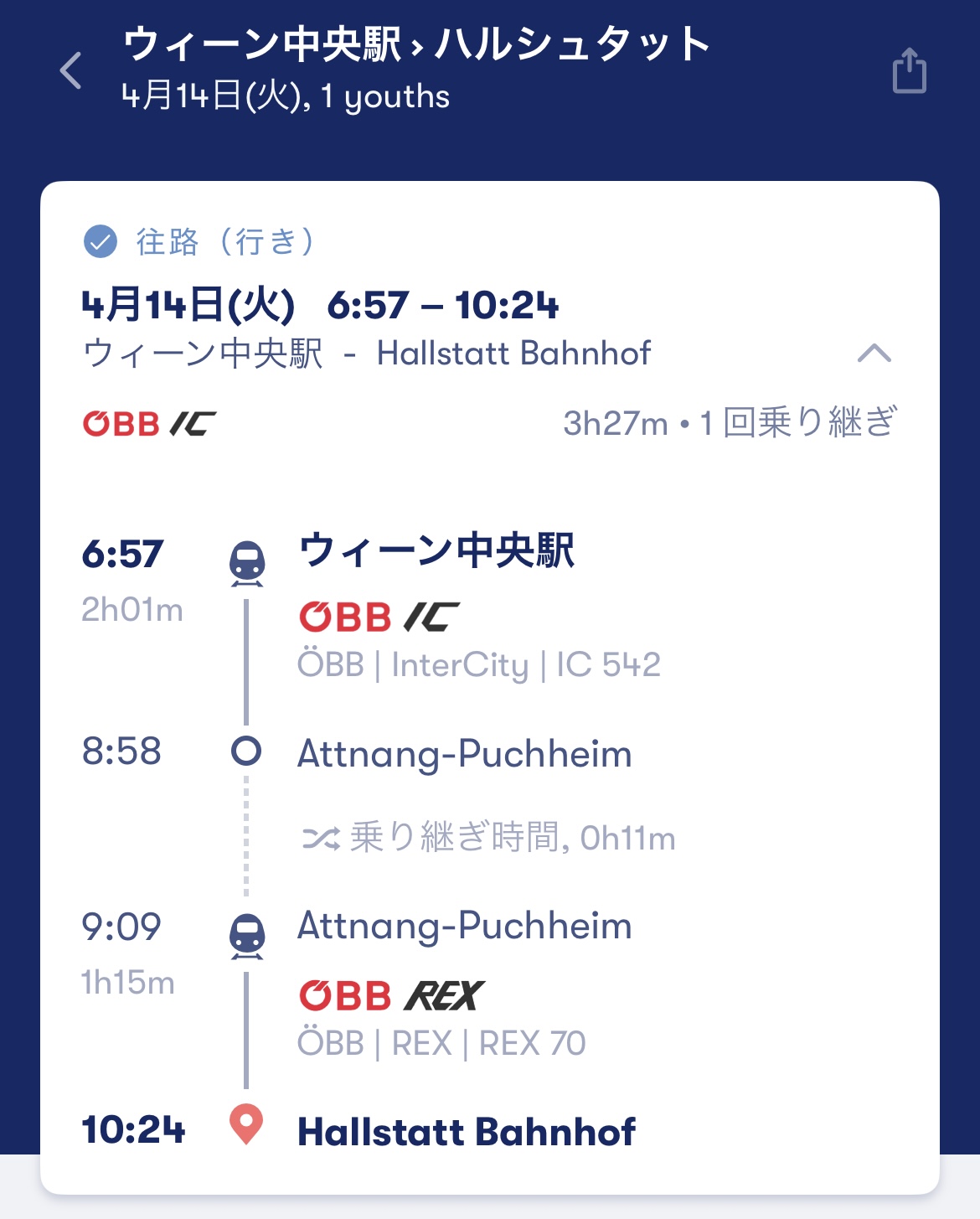Go back to the previous screen

71,70
